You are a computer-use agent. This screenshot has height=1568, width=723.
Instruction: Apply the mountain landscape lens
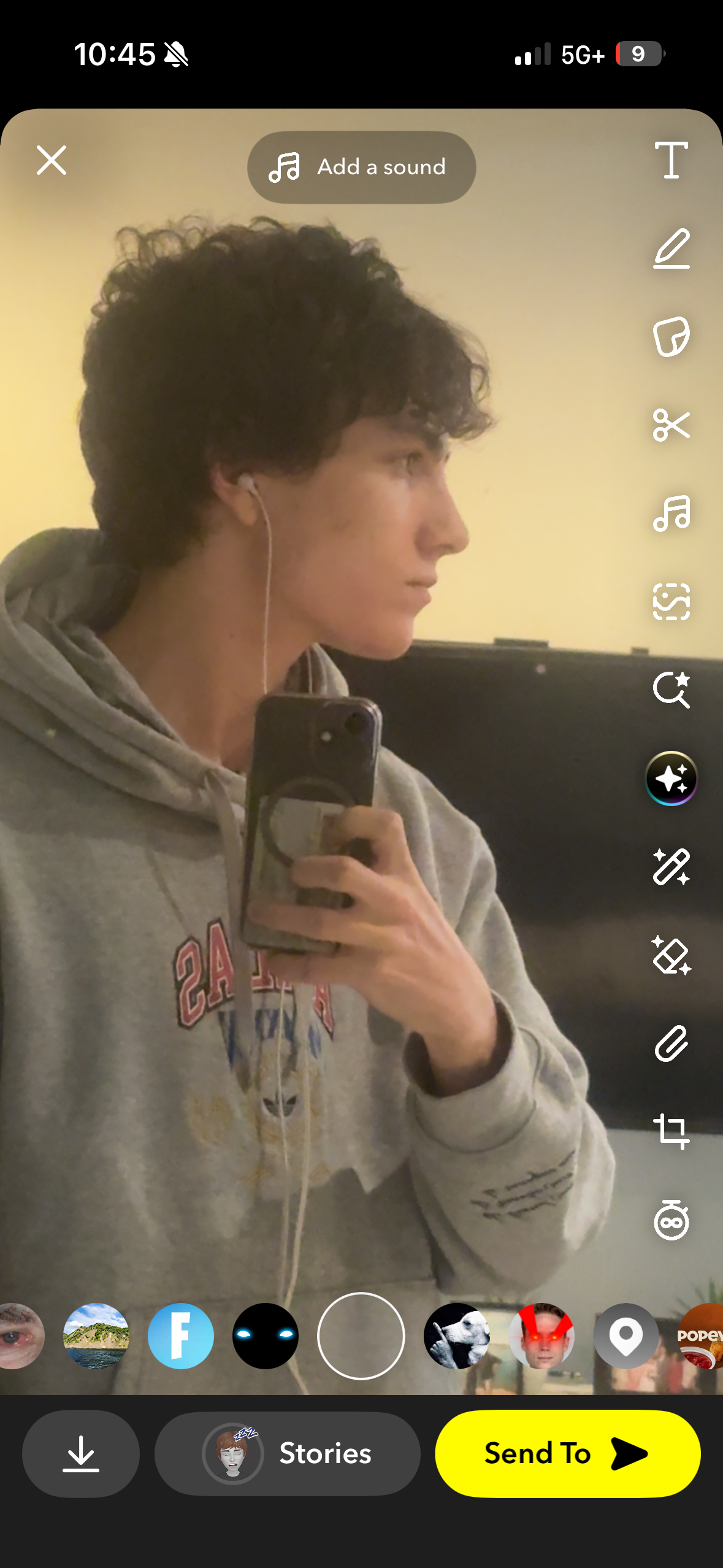click(x=96, y=1335)
